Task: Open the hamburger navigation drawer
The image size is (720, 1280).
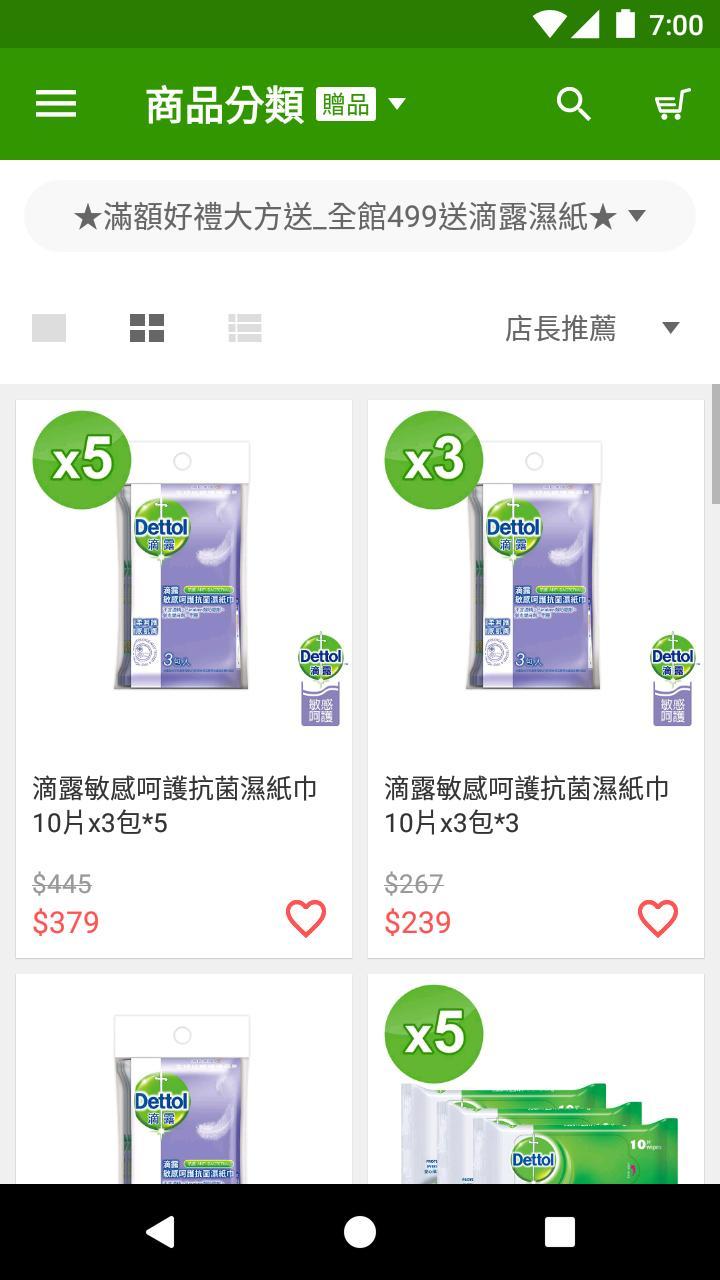Action: coord(56,104)
